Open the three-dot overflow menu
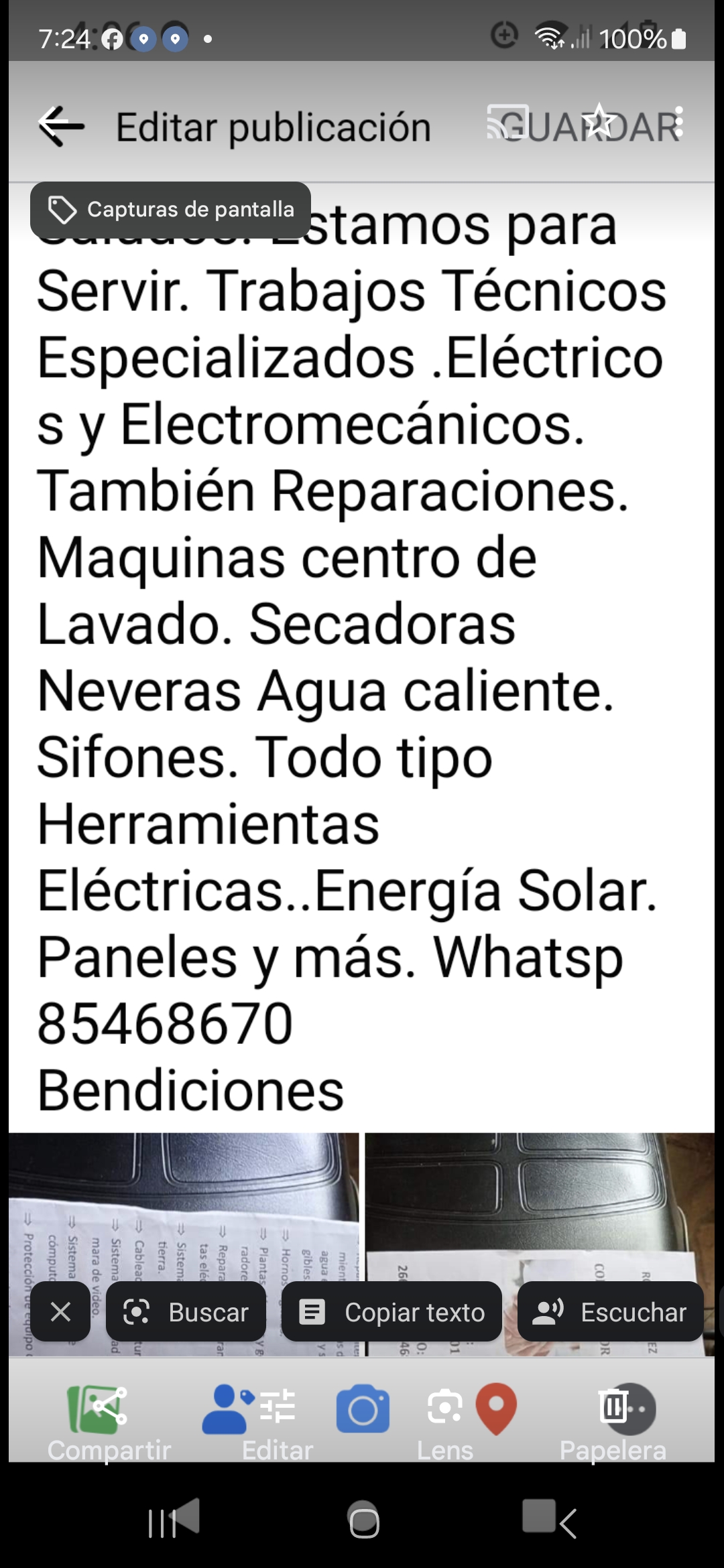This screenshot has height=1568, width=724. pos(678,122)
